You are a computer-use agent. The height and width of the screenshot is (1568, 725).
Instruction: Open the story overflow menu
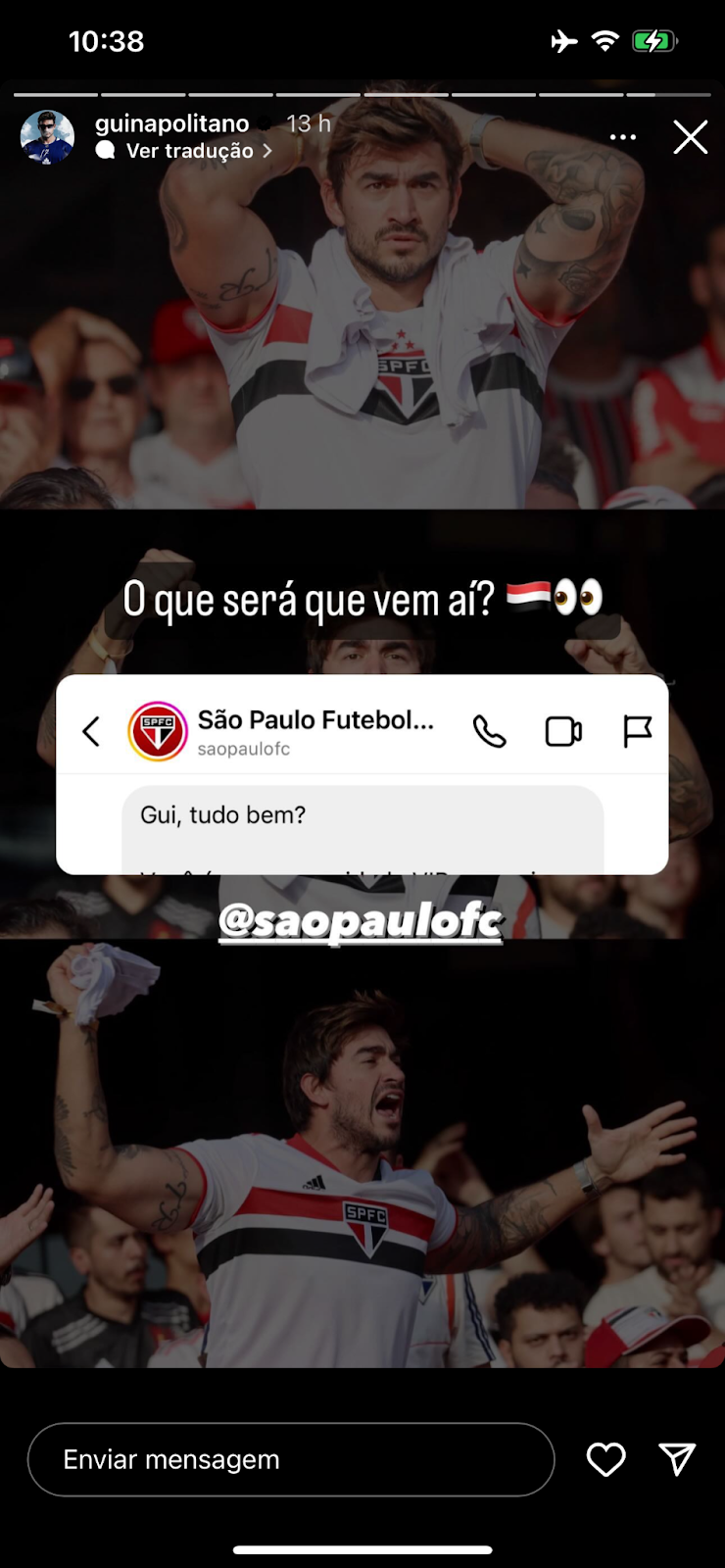coord(623,137)
